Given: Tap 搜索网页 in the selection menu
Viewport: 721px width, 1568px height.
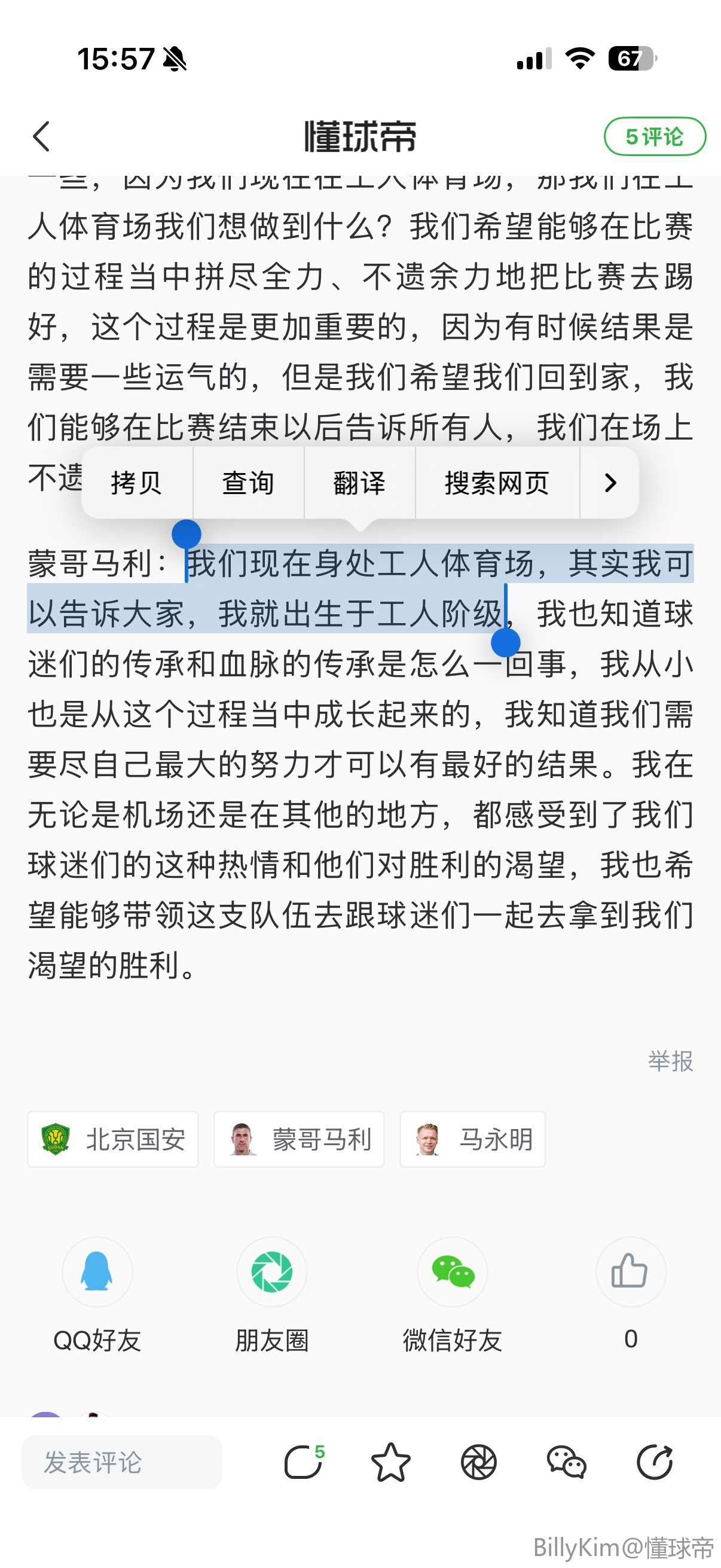Looking at the screenshot, I should (496, 483).
